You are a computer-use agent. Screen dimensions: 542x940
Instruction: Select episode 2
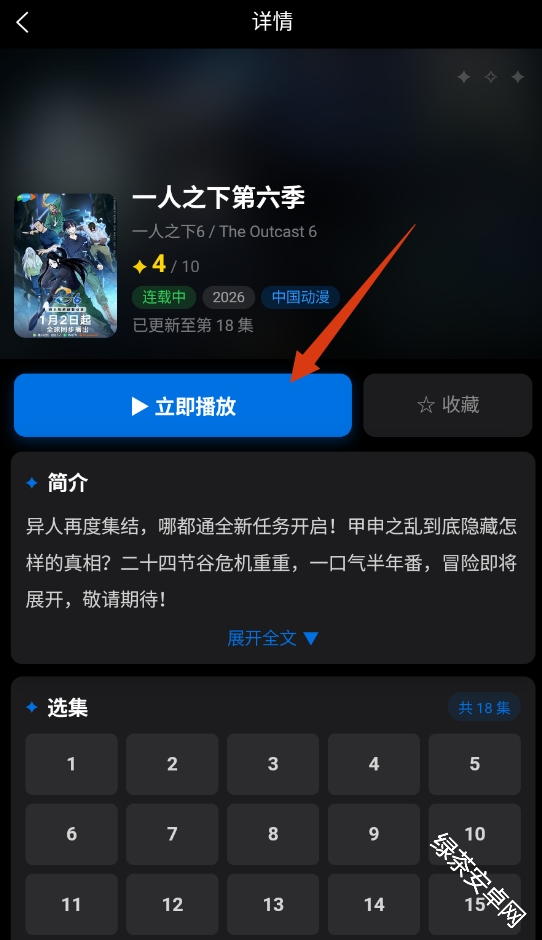pyautogui.click(x=172, y=764)
